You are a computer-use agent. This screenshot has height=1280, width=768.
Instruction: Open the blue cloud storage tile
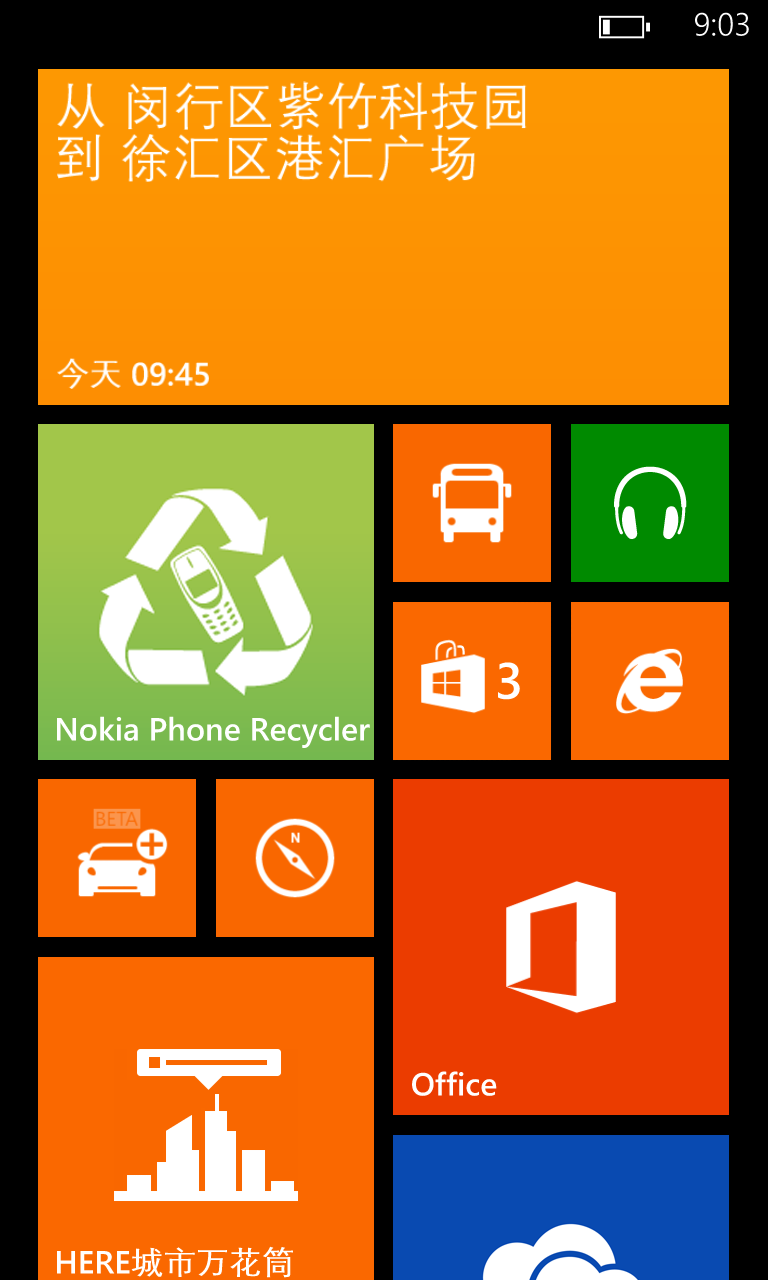tap(561, 1210)
